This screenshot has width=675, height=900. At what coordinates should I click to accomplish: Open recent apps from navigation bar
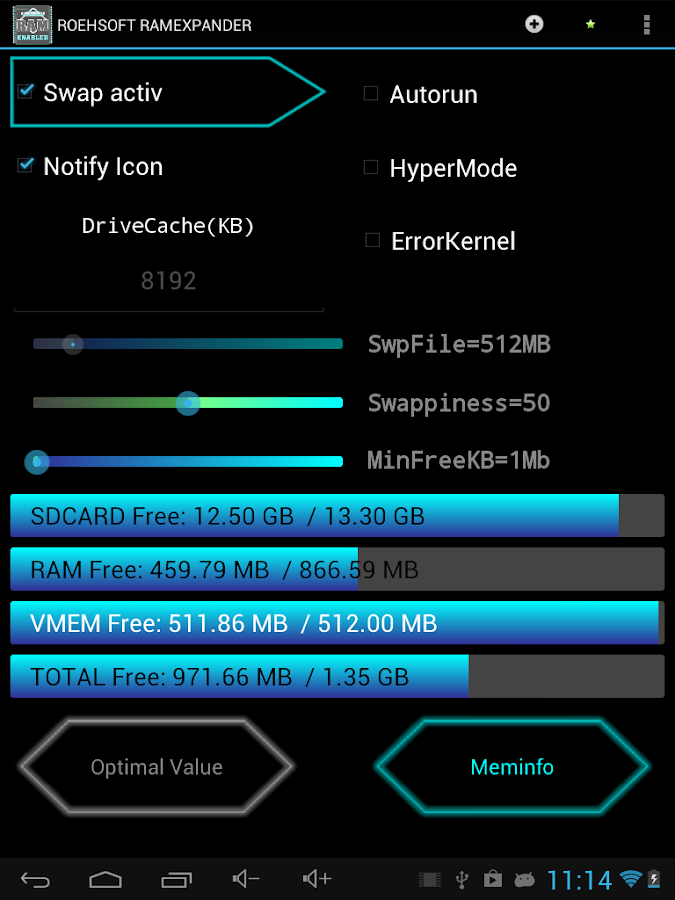tap(176, 880)
